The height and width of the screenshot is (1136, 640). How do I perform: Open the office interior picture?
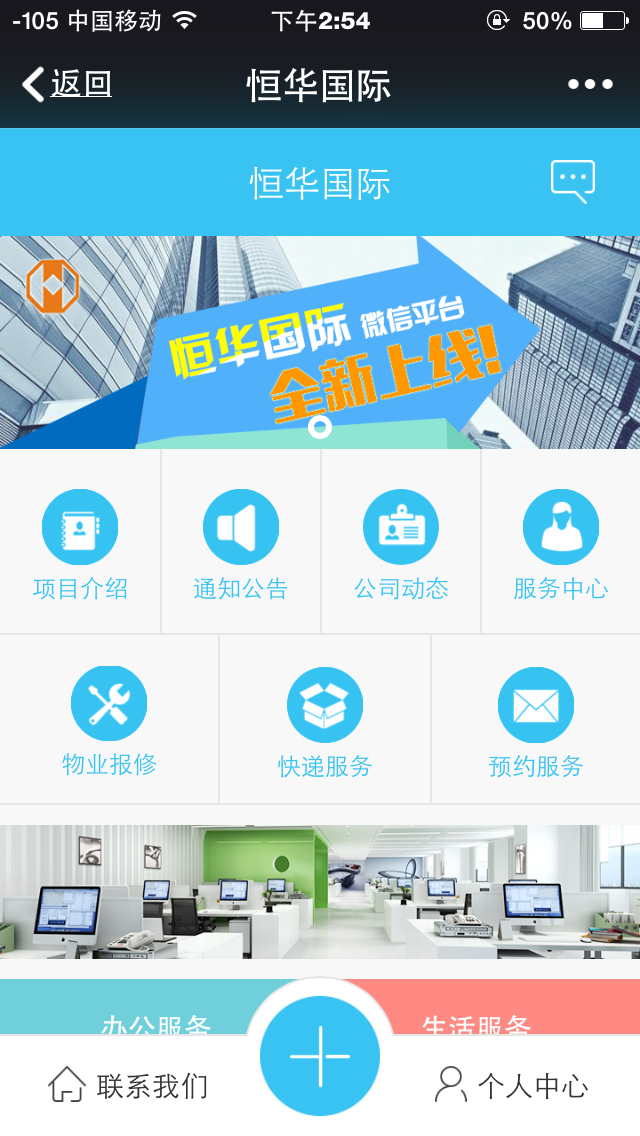(320, 891)
